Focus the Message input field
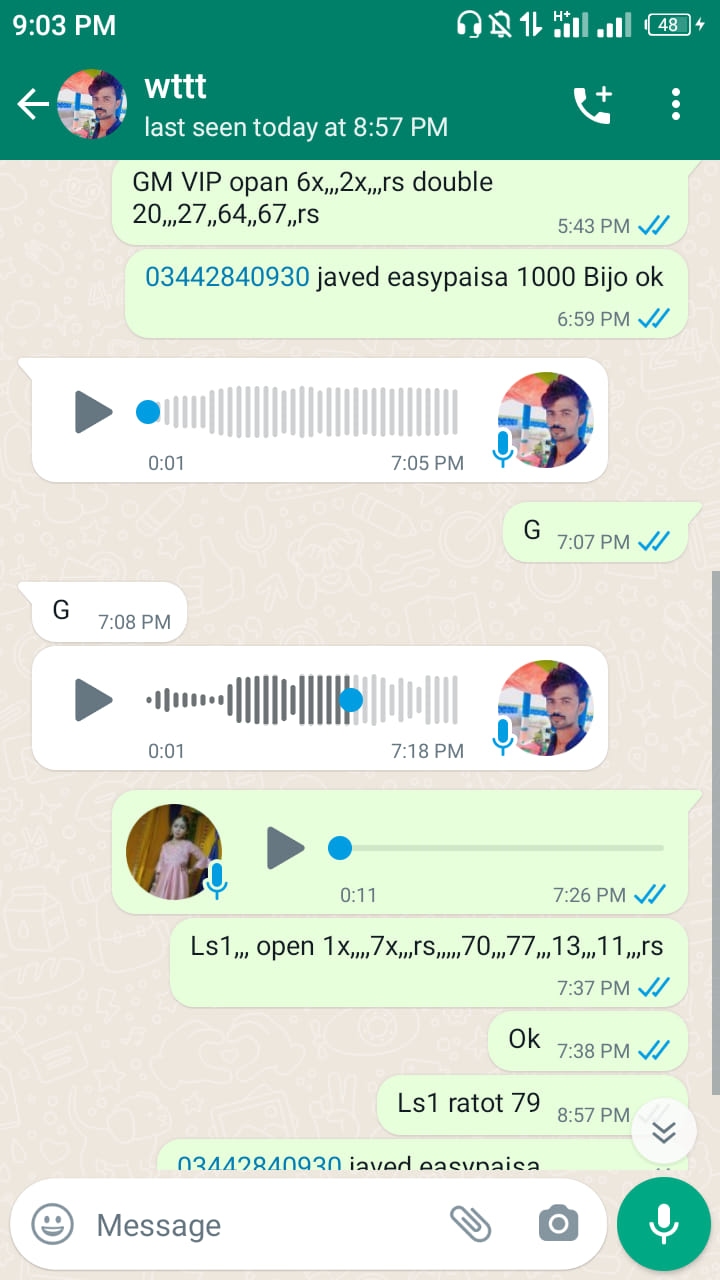Screen dimensions: 720x1280 click(x=260, y=1224)
